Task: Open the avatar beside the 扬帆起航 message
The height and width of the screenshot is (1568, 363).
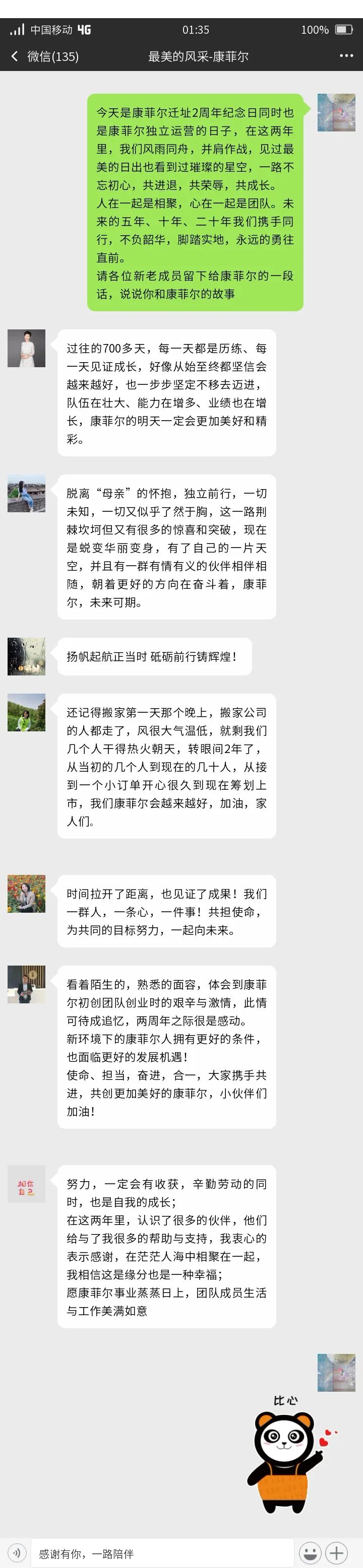Action: [26, 656]
